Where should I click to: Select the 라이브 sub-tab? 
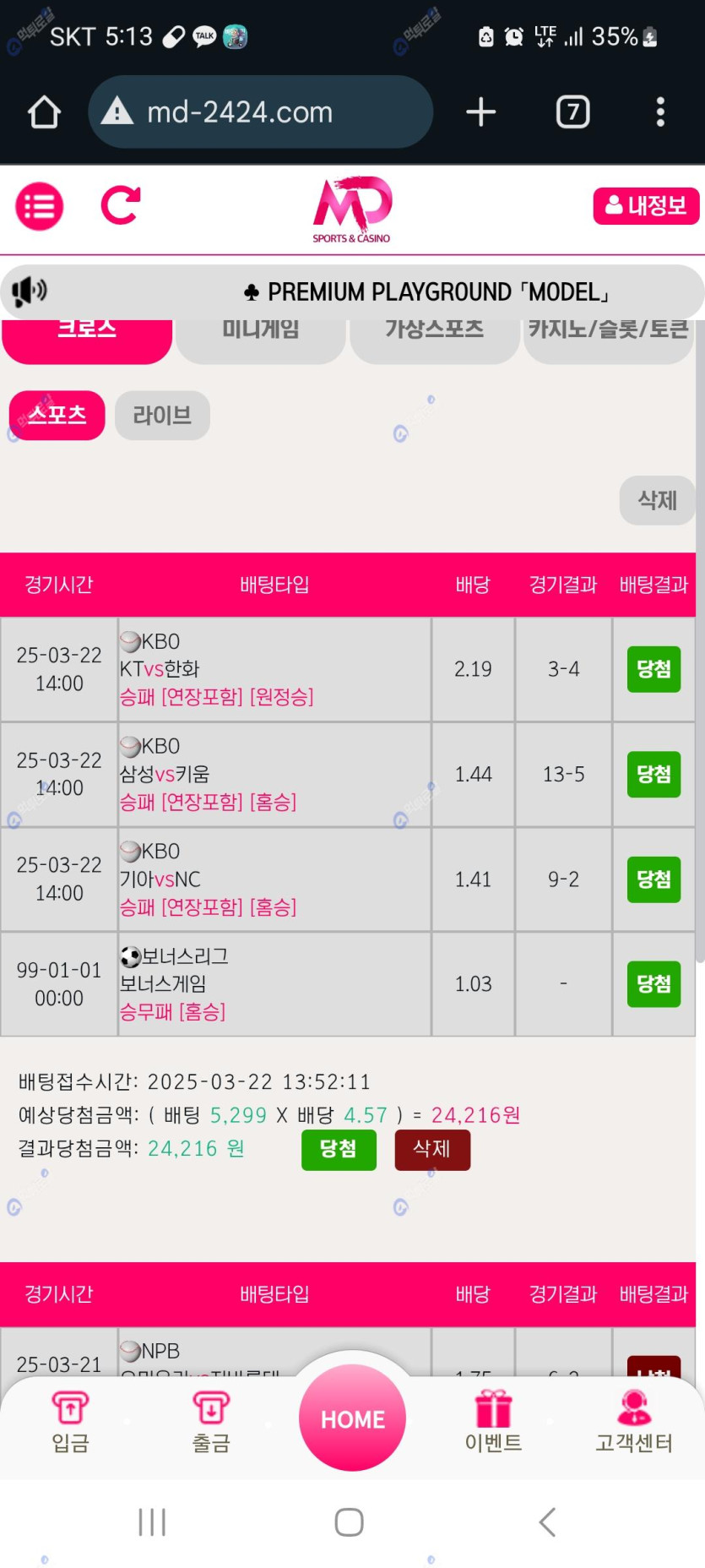pos(162,416)
